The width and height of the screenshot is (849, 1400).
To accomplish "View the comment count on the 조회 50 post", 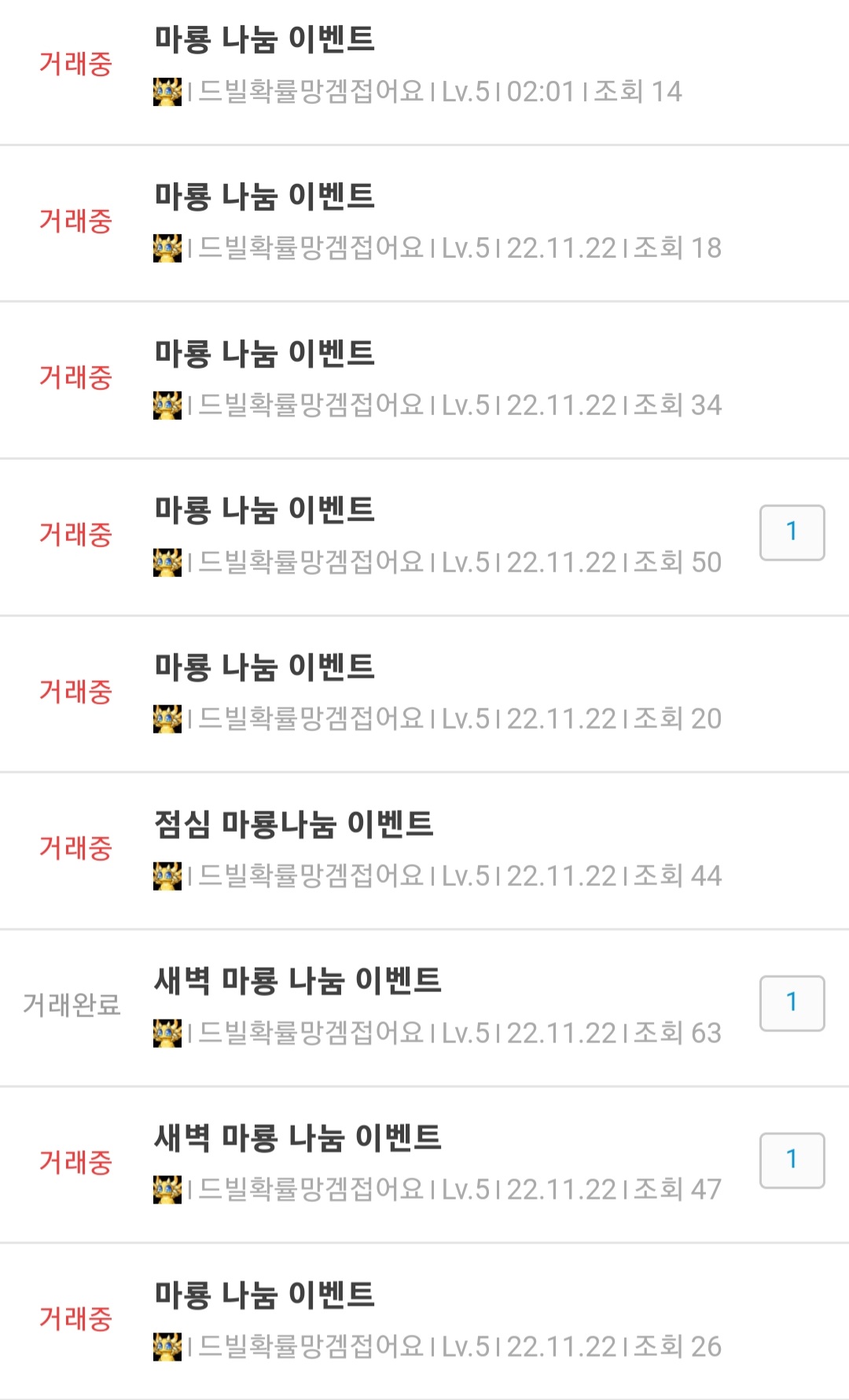I will click(x=792, y=532).
